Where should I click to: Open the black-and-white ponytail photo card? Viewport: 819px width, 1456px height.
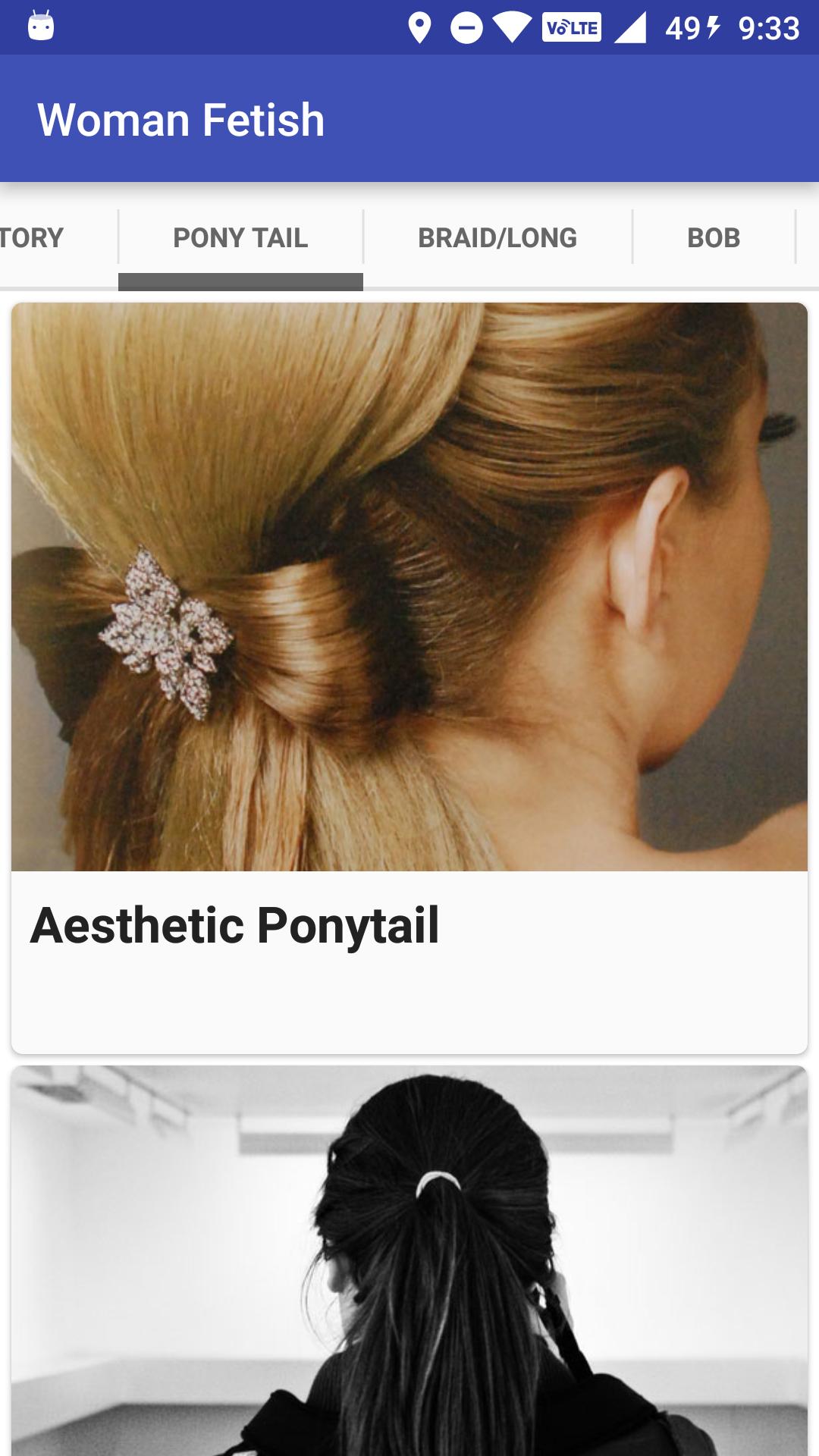coord(409,1259)
